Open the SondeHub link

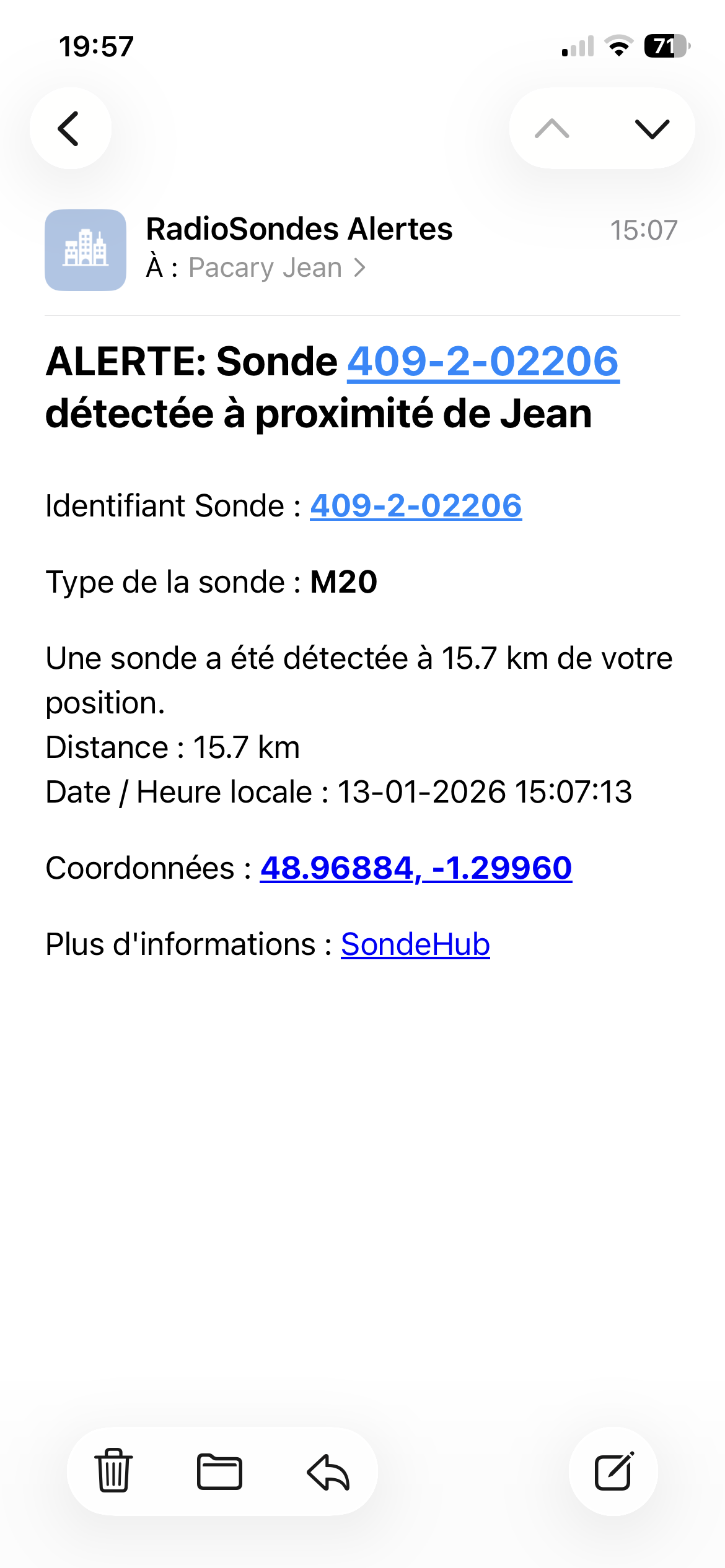[415, 944]
